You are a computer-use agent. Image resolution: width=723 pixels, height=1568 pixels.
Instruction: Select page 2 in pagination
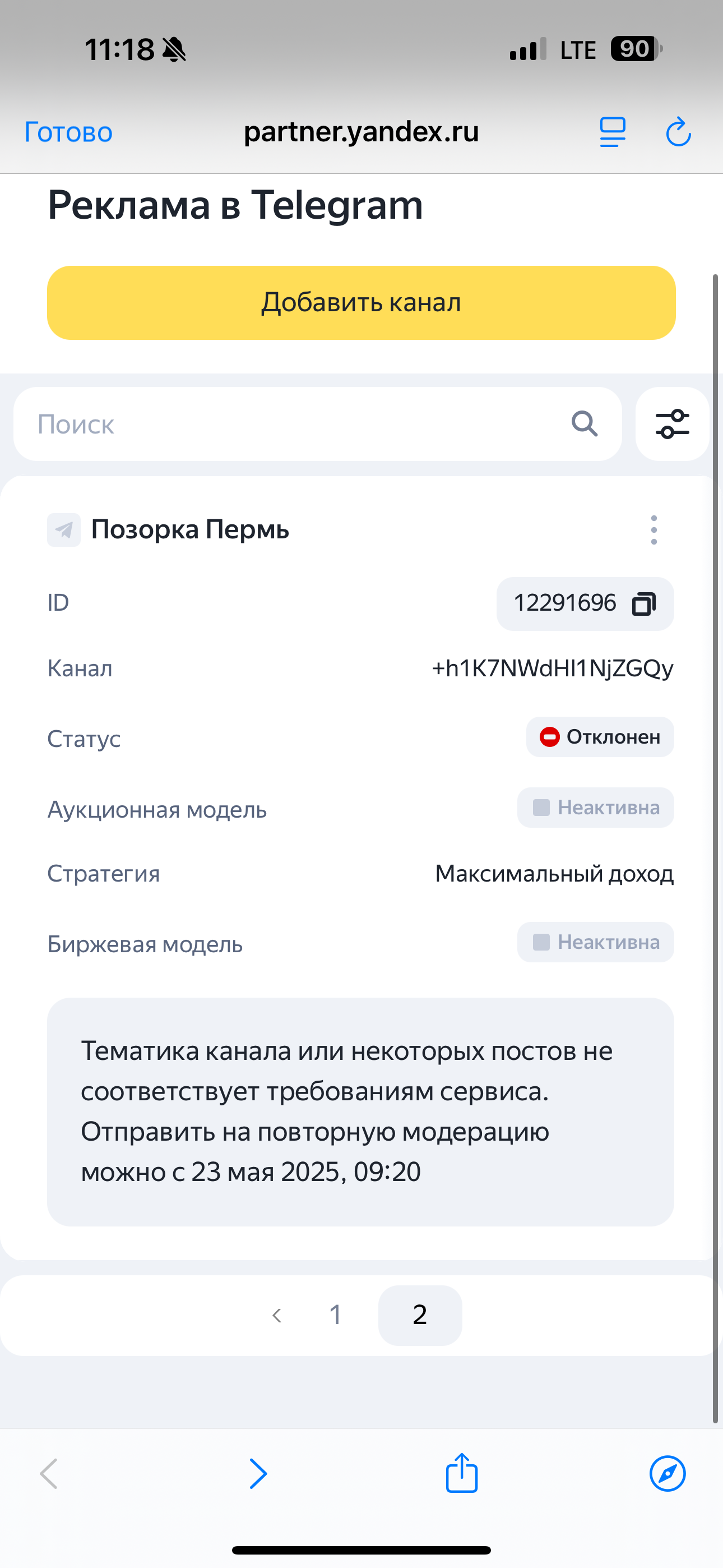tap(420, 1315)
